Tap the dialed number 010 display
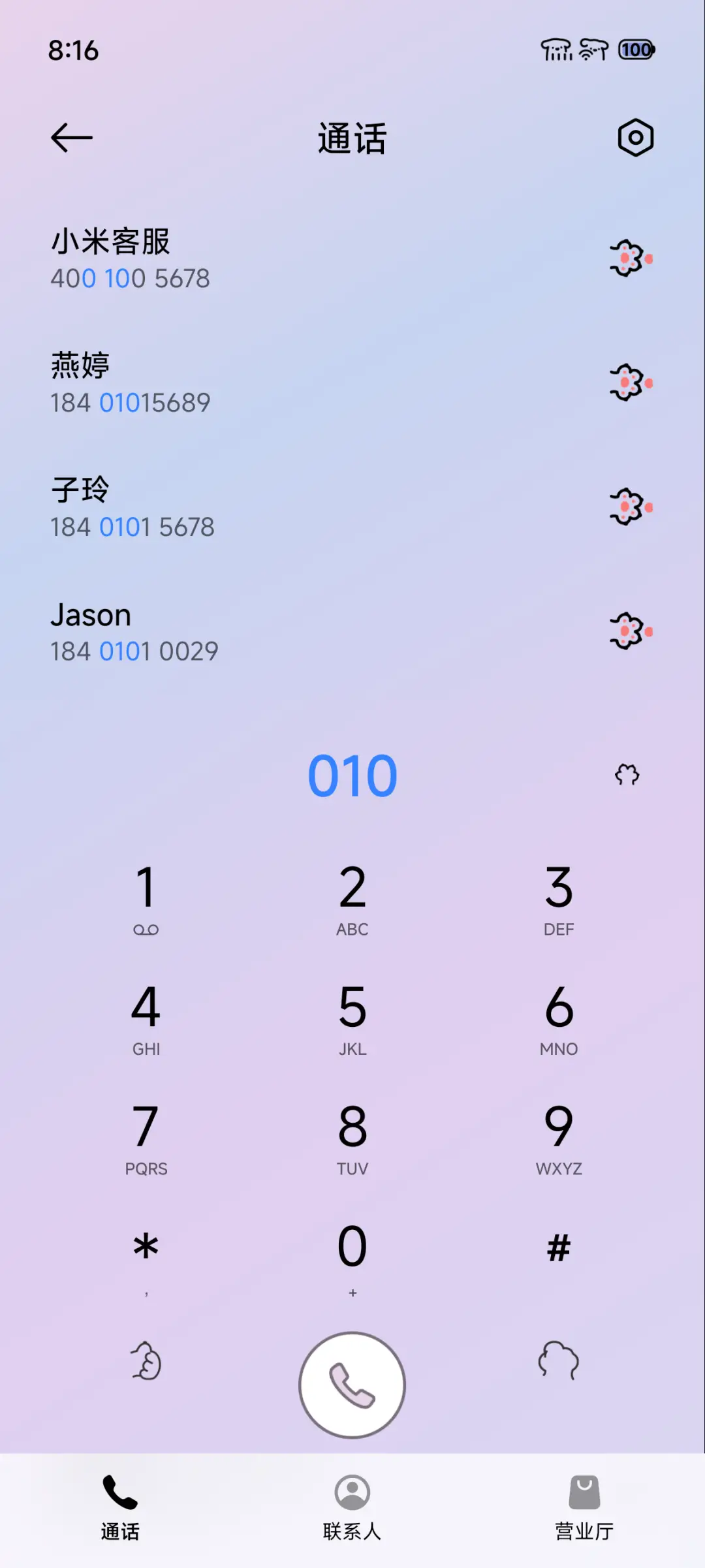The image size is (705, 1568). pyautogui.click(x=352, y=776)
